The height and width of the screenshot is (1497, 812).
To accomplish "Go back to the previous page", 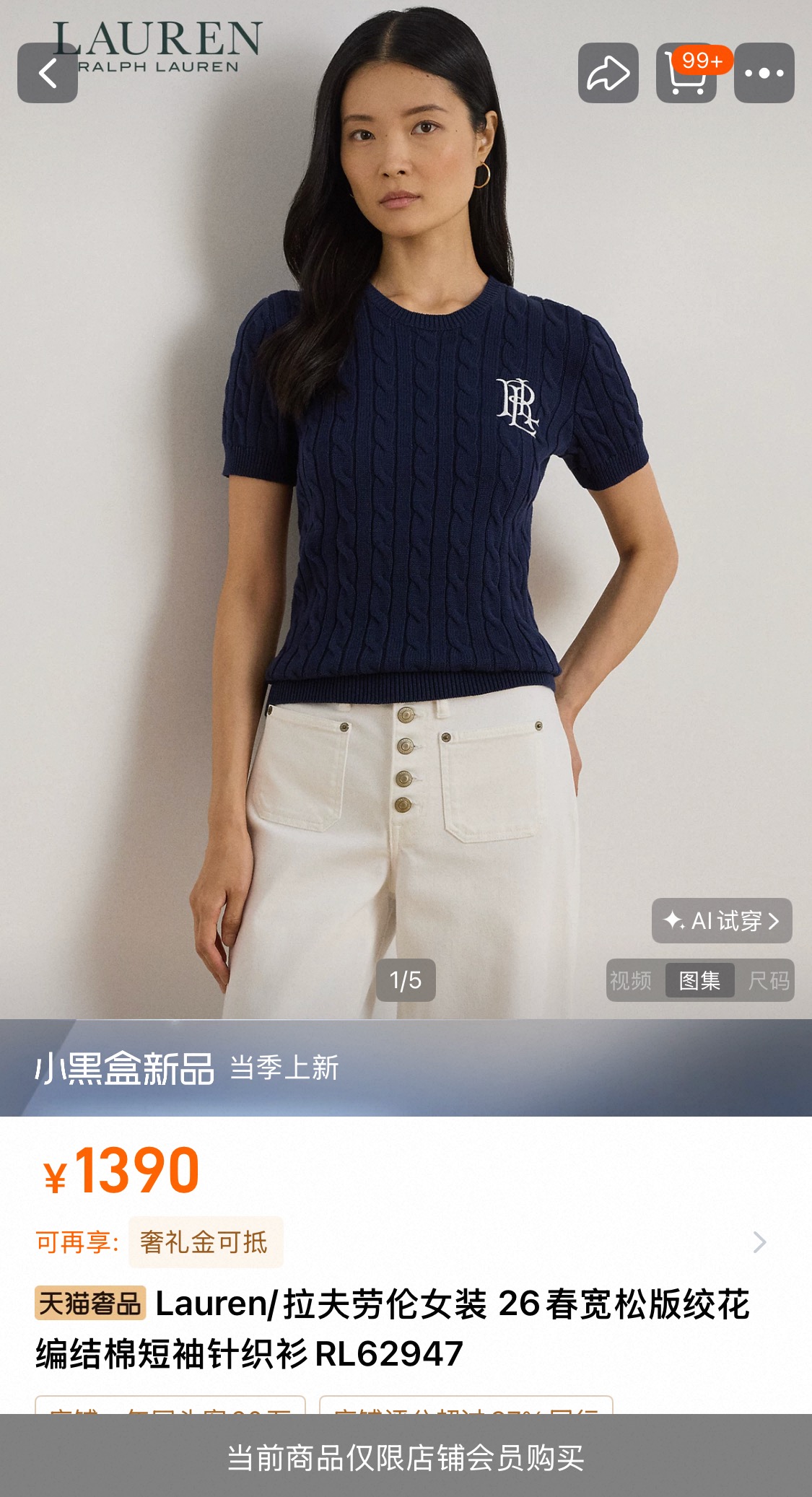I will coord(48,73).
